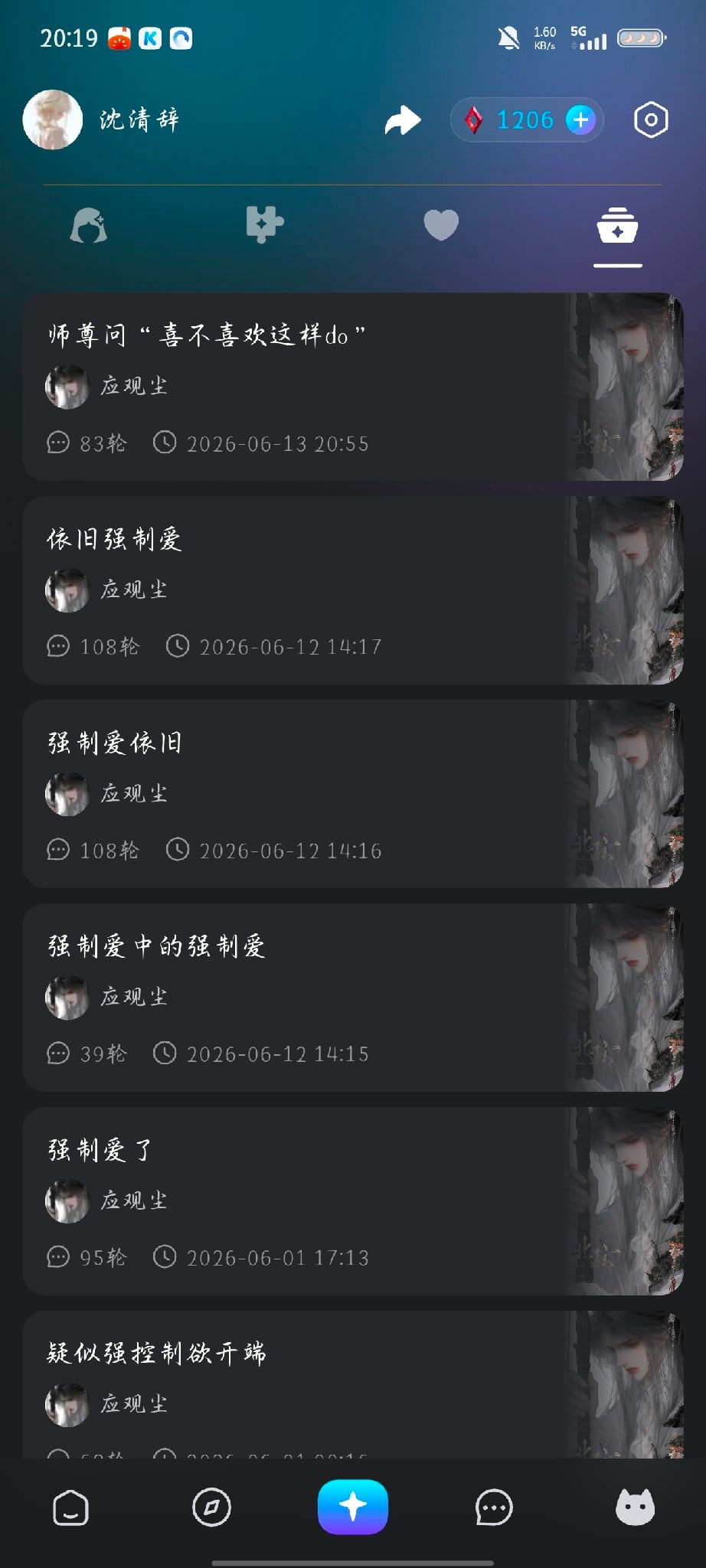Open the 强制爱中的强制爱 card
This screenshot has width=706, height=1568.
(353, 998)
